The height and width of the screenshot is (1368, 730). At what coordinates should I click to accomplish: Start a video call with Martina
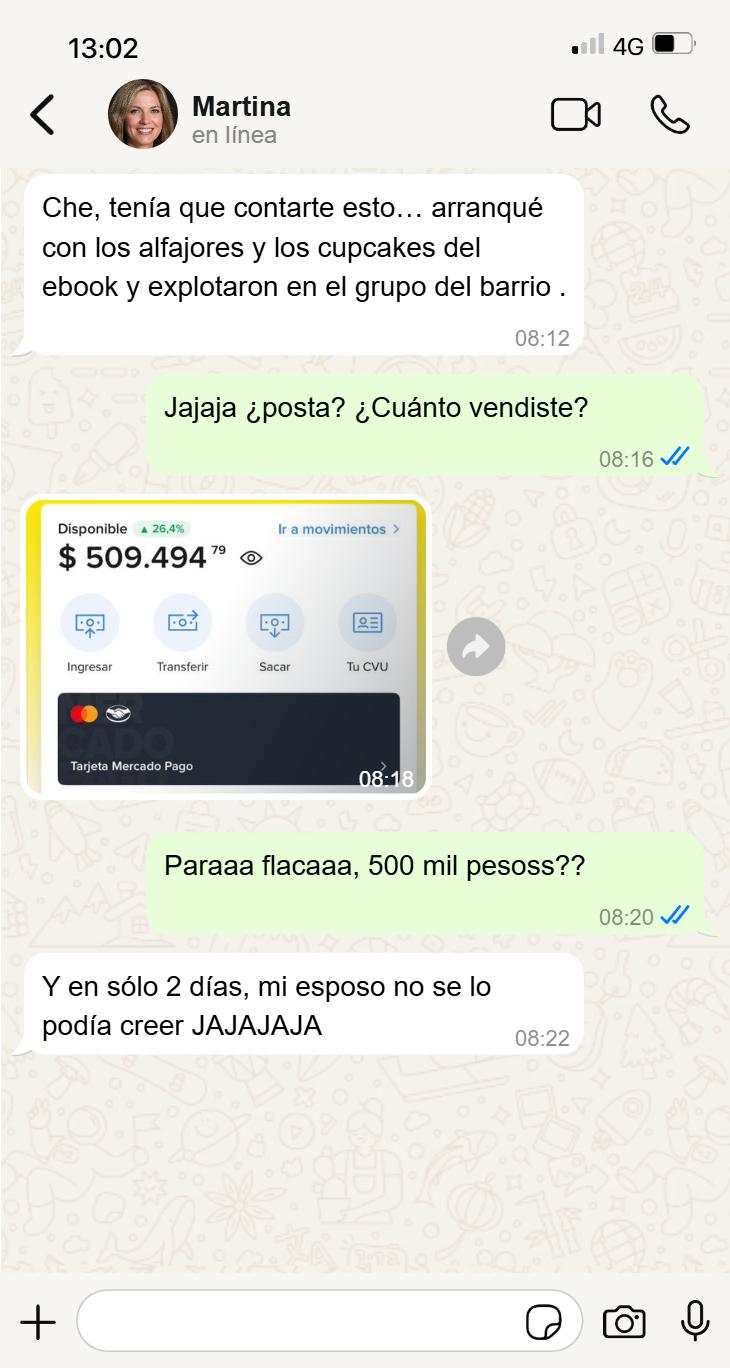[x=575, y=115]
